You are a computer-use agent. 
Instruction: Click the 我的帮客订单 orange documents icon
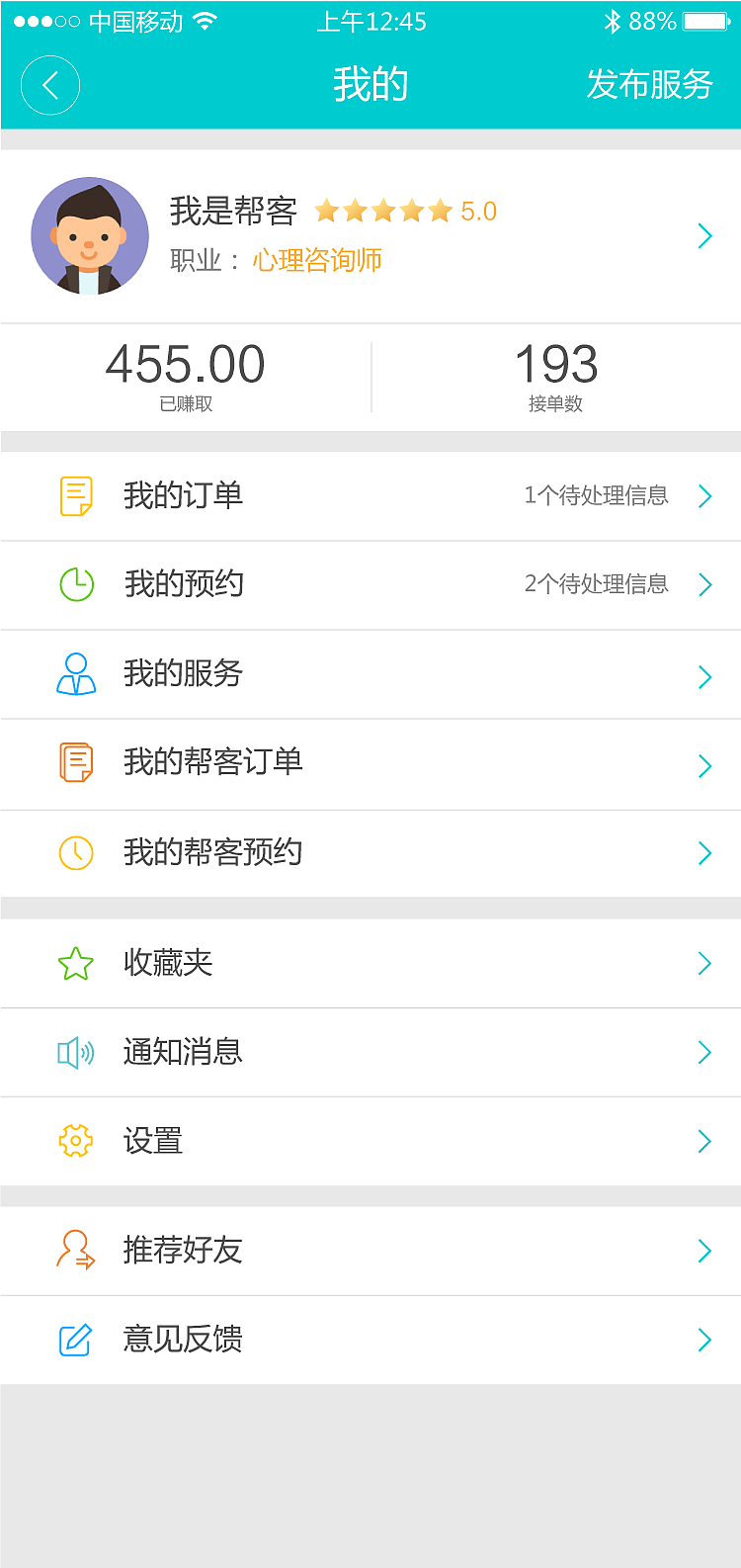pos(77,764)
